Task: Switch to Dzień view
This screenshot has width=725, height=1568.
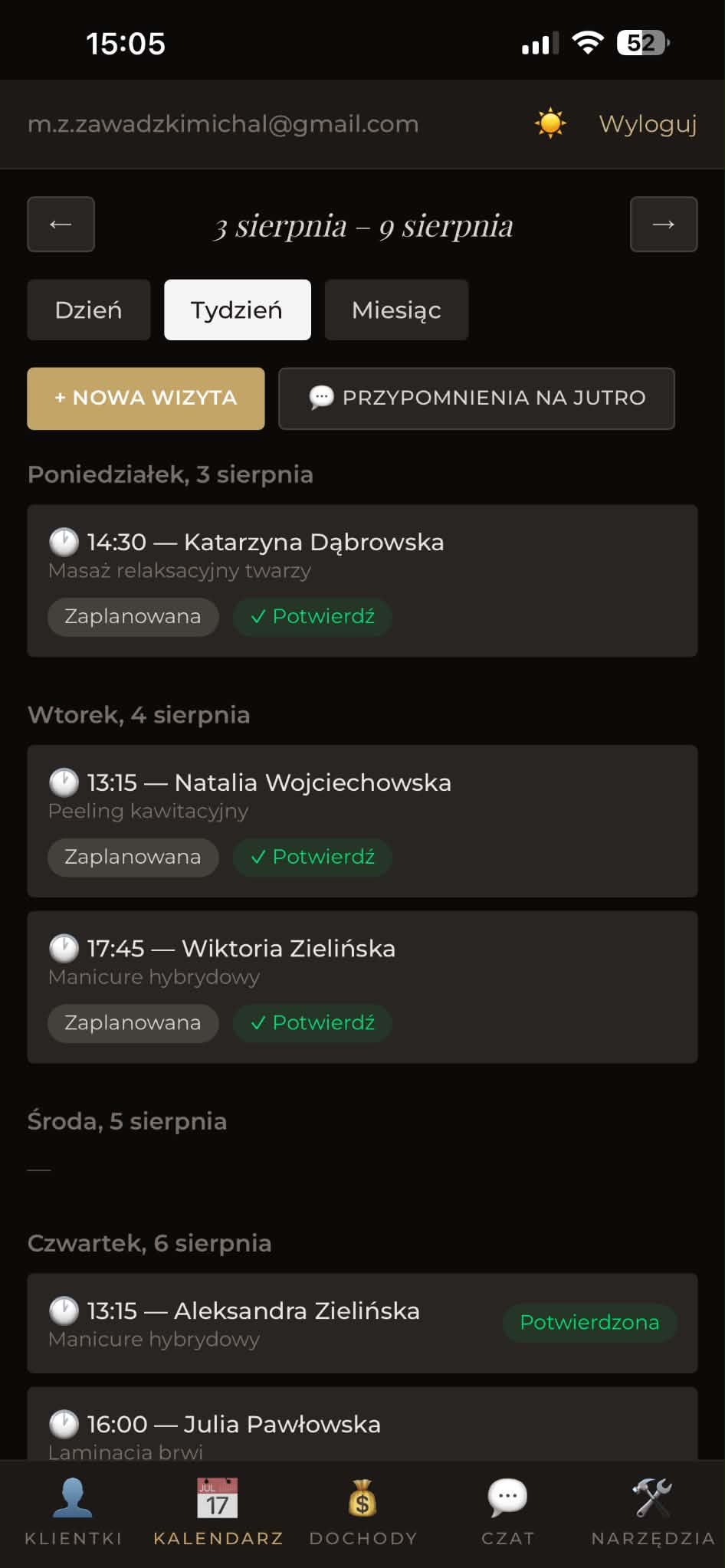Action: [x=89, y=310]
